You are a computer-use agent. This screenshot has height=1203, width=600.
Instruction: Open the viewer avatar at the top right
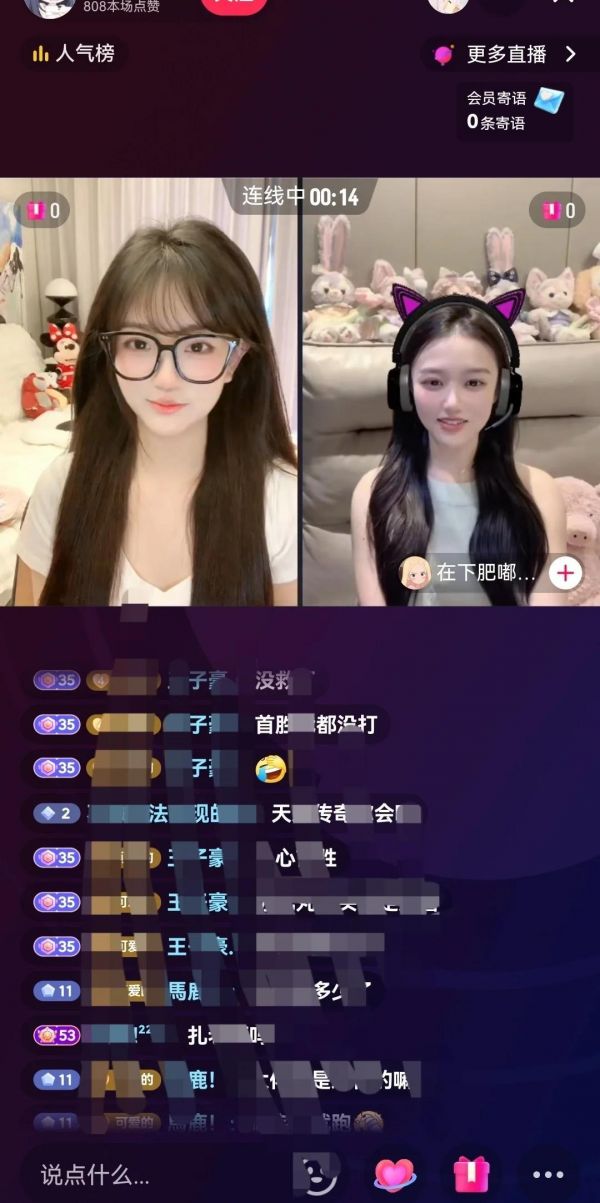[448, 5]
